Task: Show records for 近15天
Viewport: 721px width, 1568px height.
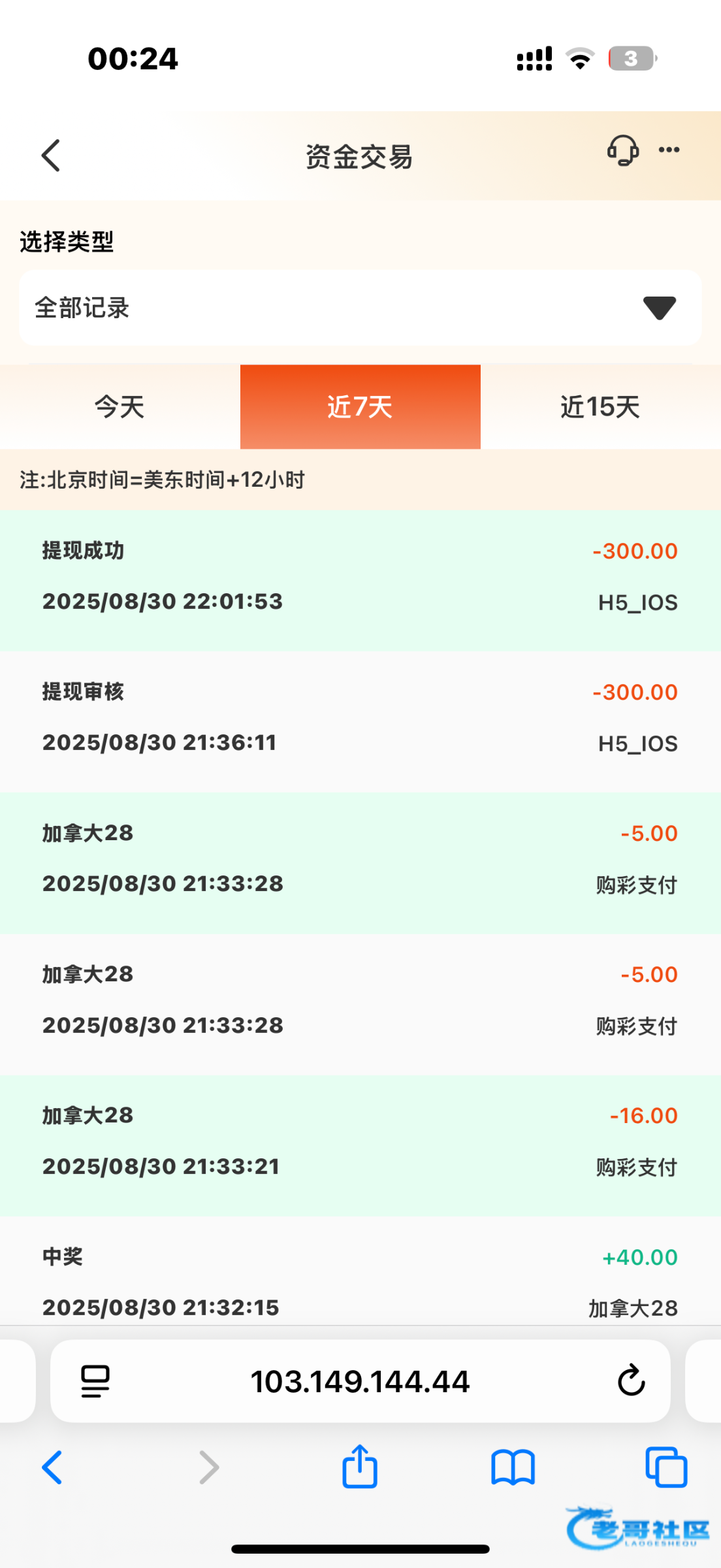Action: (600, 407)
